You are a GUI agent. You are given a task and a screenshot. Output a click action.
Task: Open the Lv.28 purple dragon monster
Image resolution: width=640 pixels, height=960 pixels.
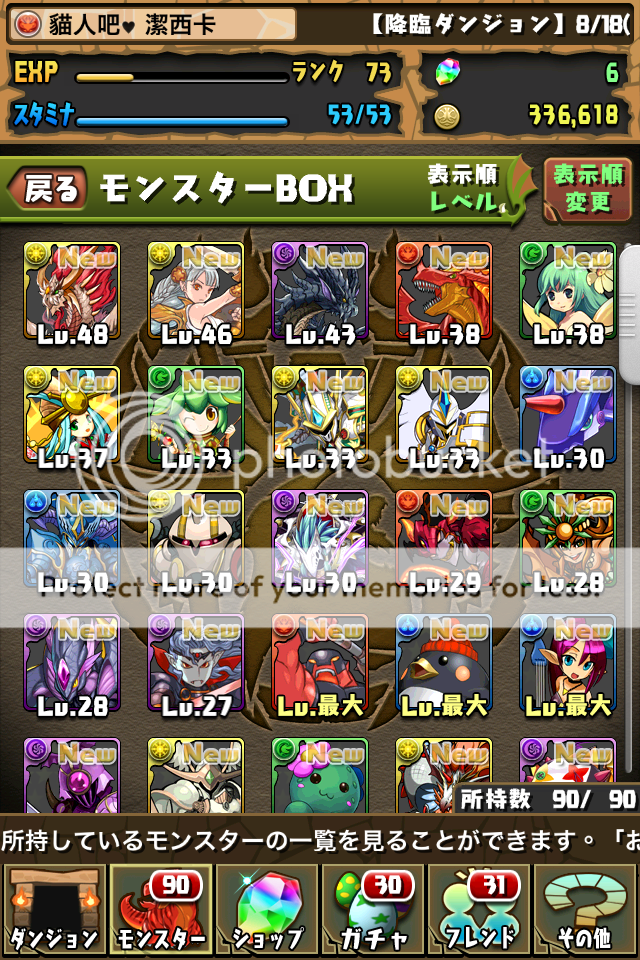click(71, 664)
